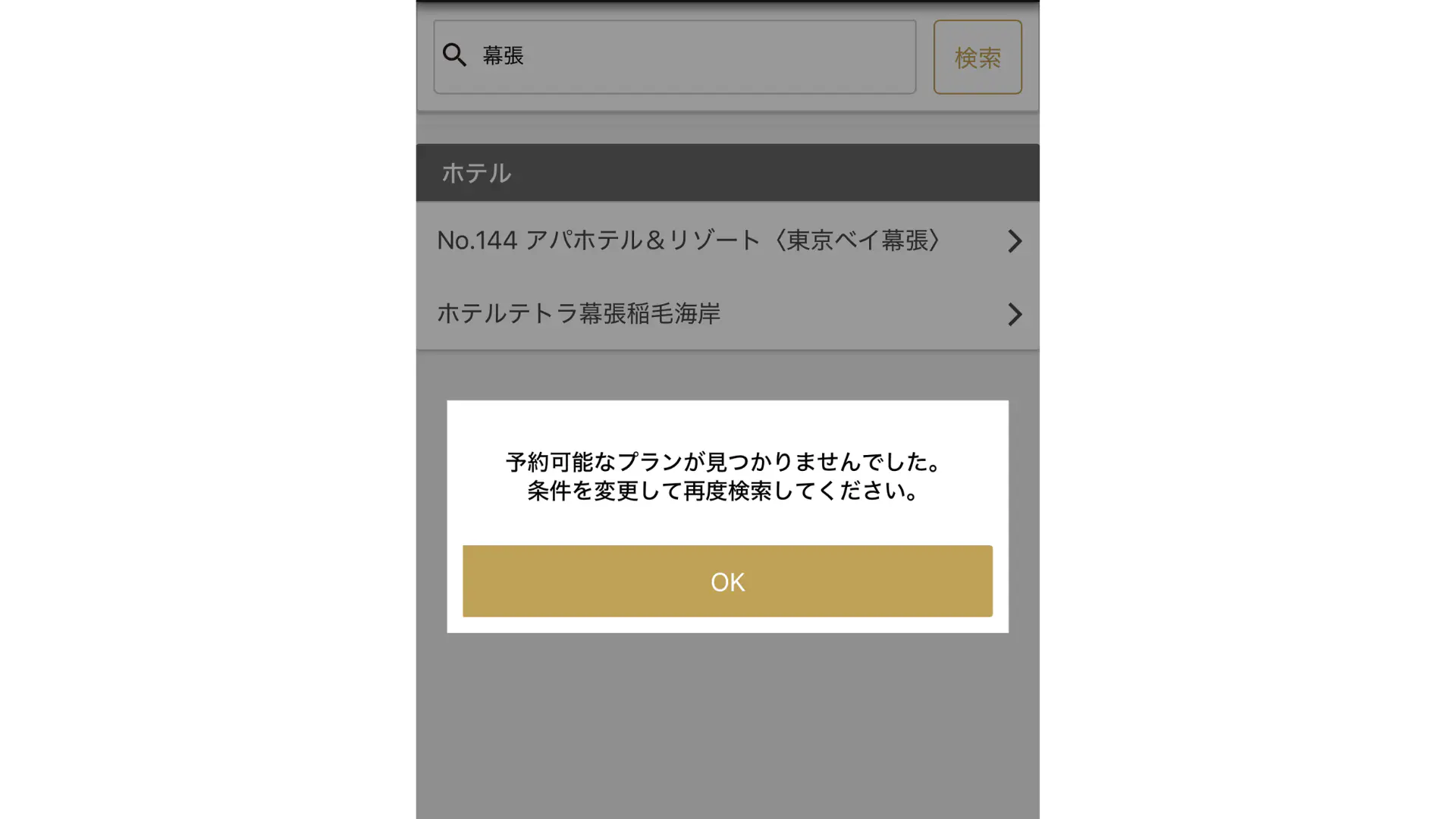The height and width of the screenshot is (819, 1456).
Task: Open No.144 アパホテル&リゾート〈東京ベイ幕張〉
Action: (727, 240)
